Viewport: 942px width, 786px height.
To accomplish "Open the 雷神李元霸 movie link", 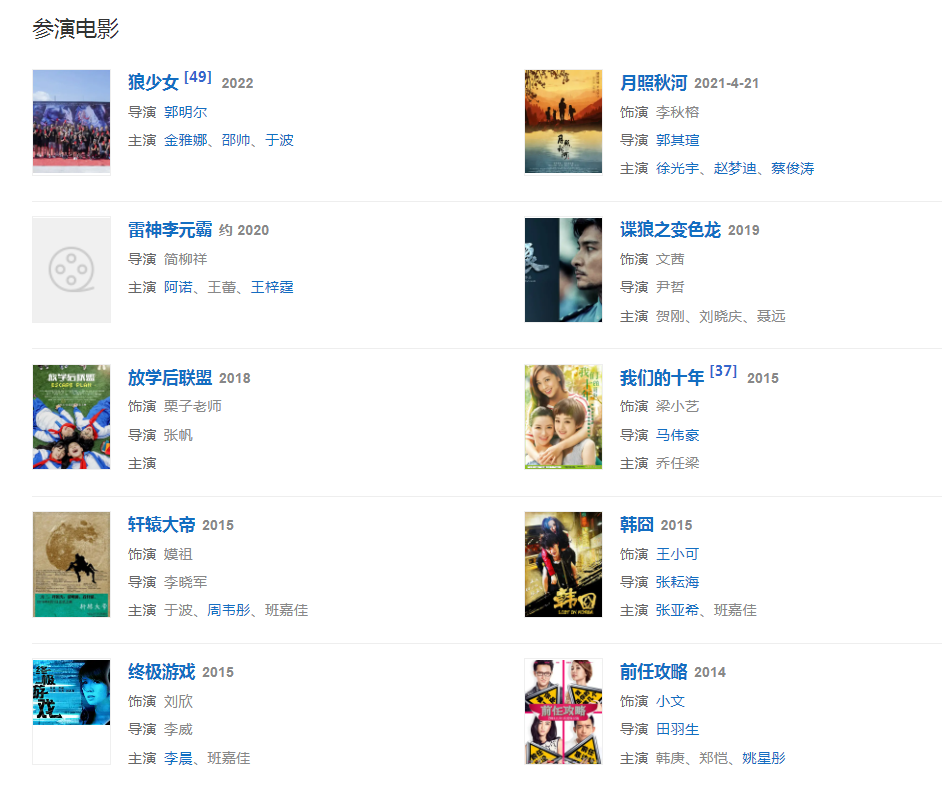I will tap(170, 230).
